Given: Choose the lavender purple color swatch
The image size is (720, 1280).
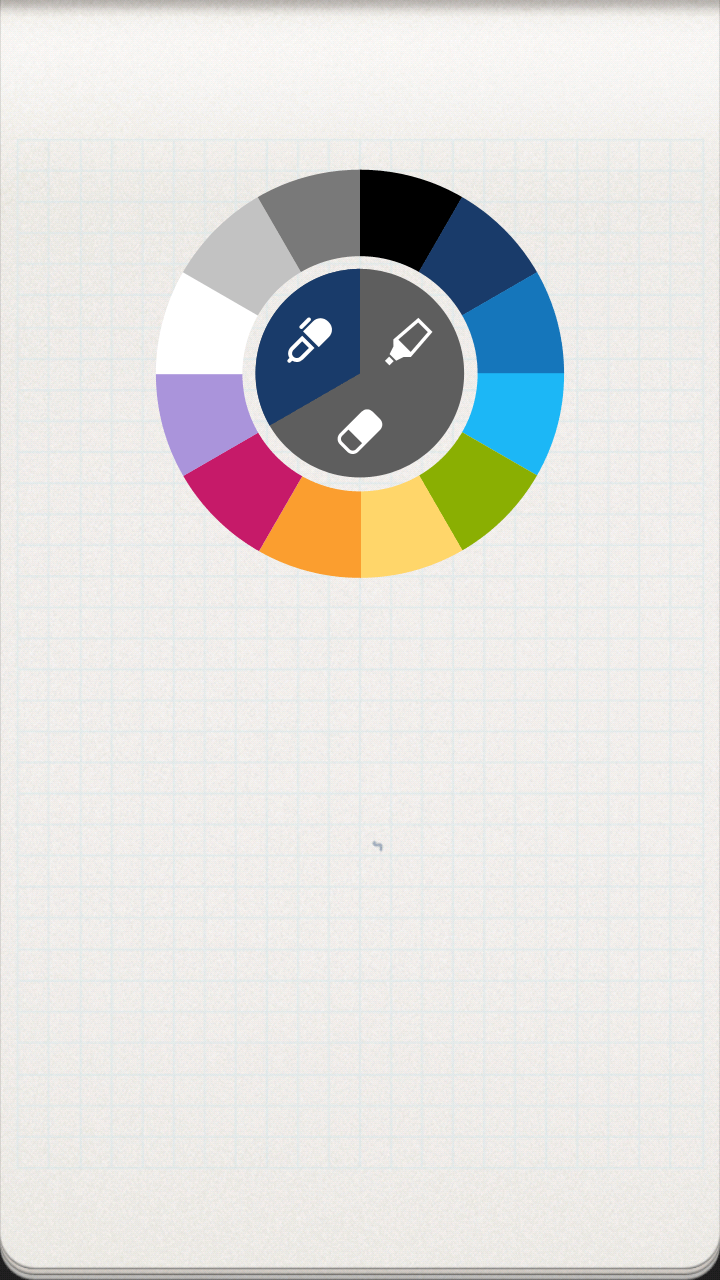Looking at the screenshot, I should click(x=203, y=419).
